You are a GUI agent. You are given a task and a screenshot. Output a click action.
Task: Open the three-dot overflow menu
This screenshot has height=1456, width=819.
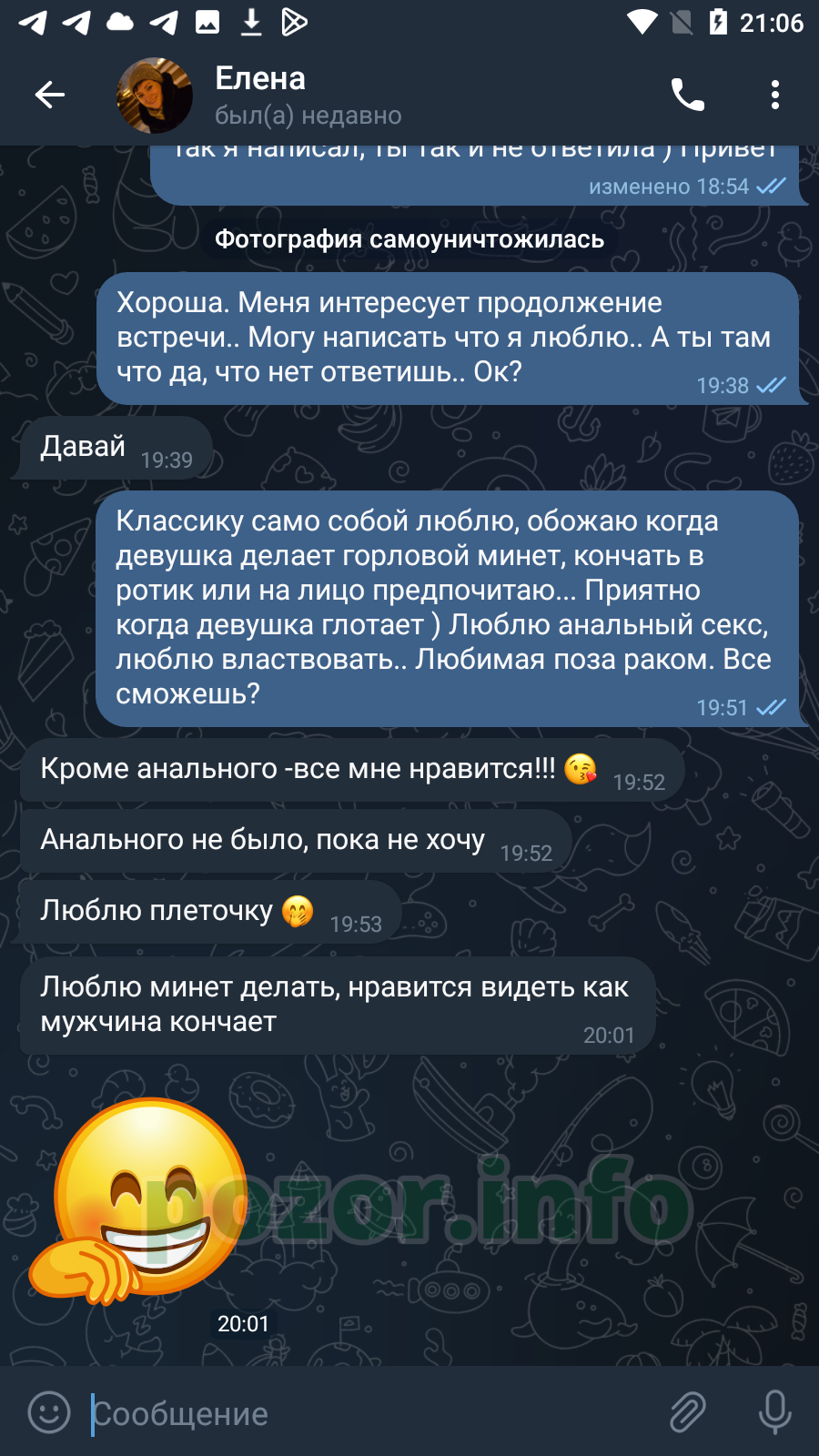pyautogui.click(x=775, y=95)
